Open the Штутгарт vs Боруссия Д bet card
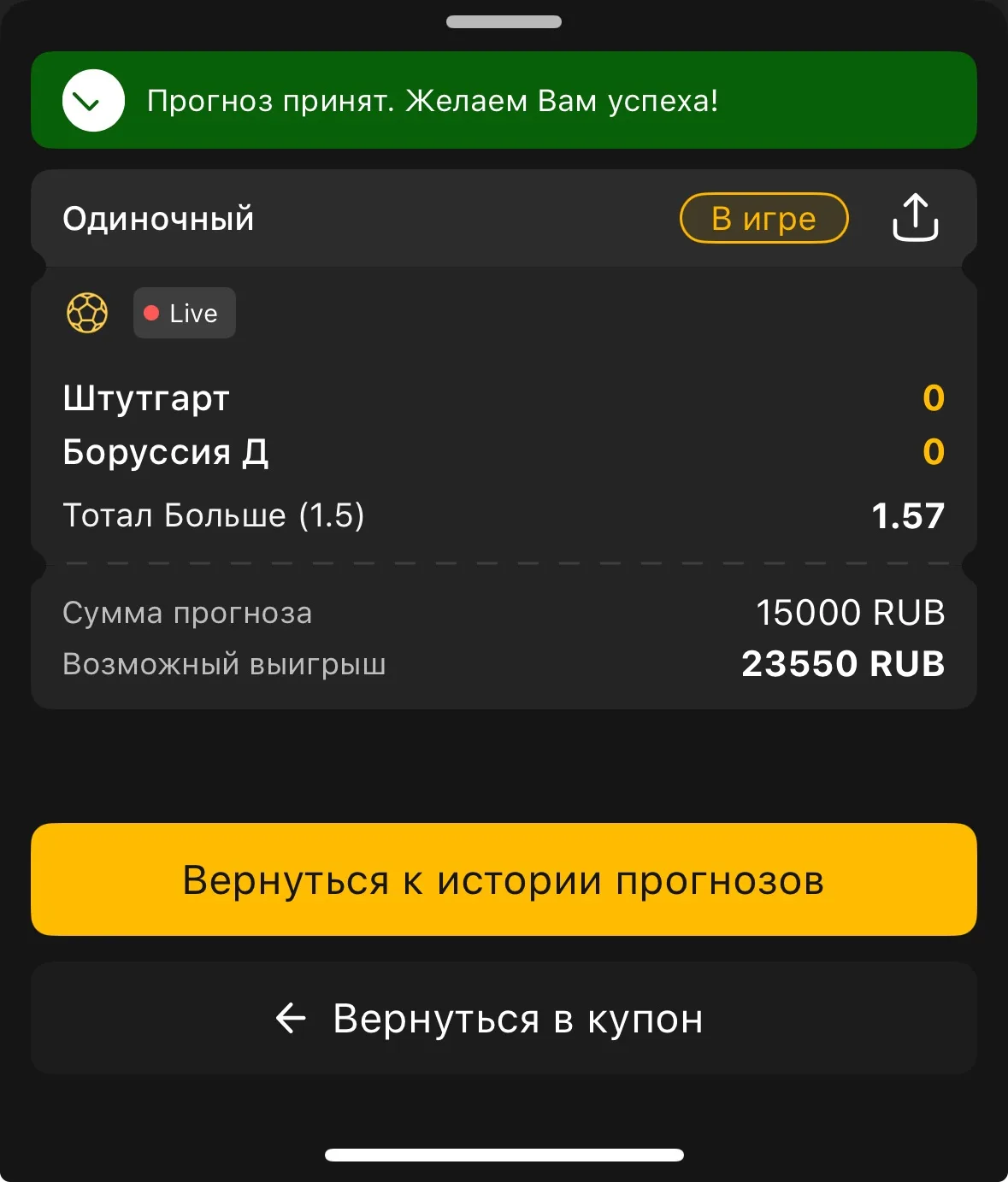Screen dimensions: 1008x1182 pyautogui.click(x=504, y=415)
